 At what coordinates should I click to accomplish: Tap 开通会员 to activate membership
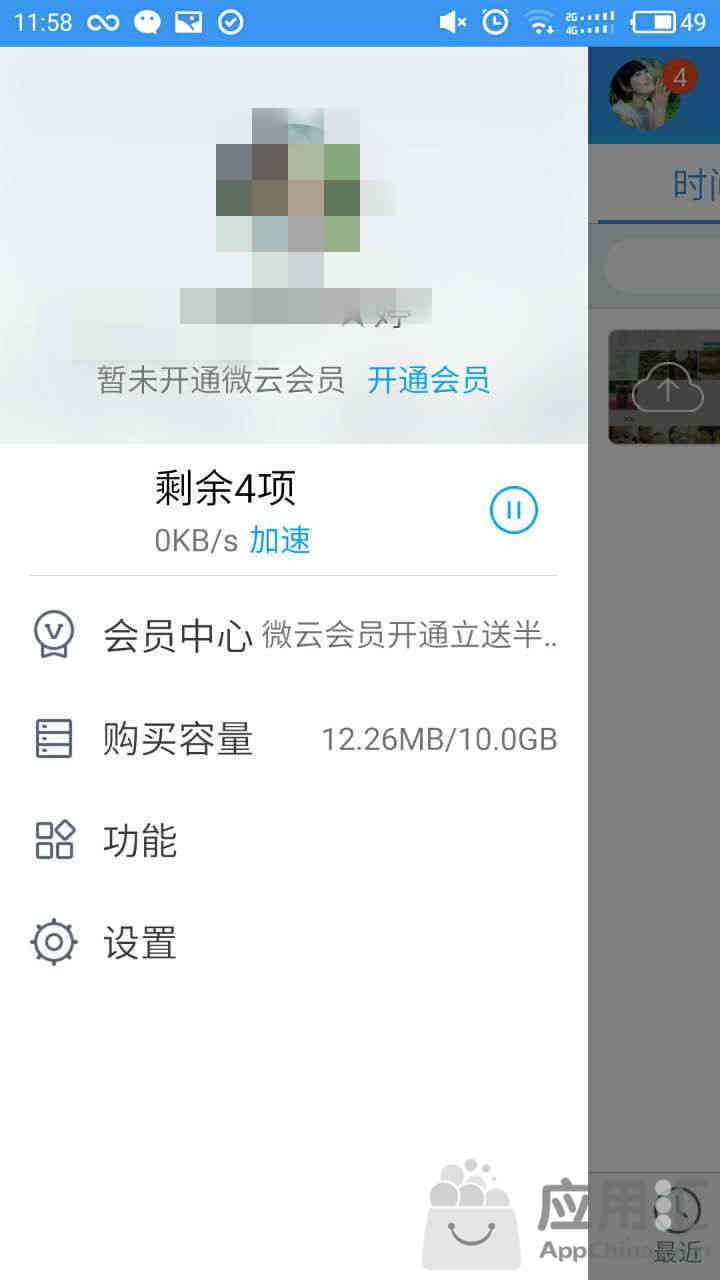click(428, 380)
